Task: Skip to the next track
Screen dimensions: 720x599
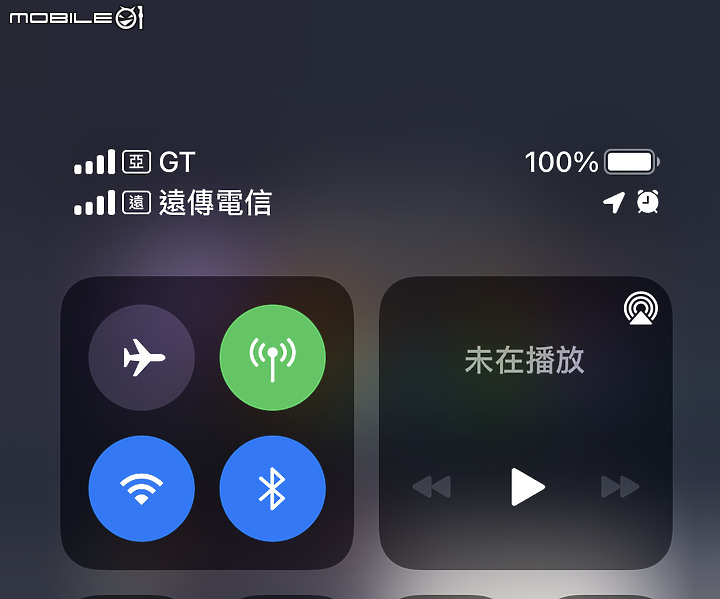Action: tap(620, 487)
